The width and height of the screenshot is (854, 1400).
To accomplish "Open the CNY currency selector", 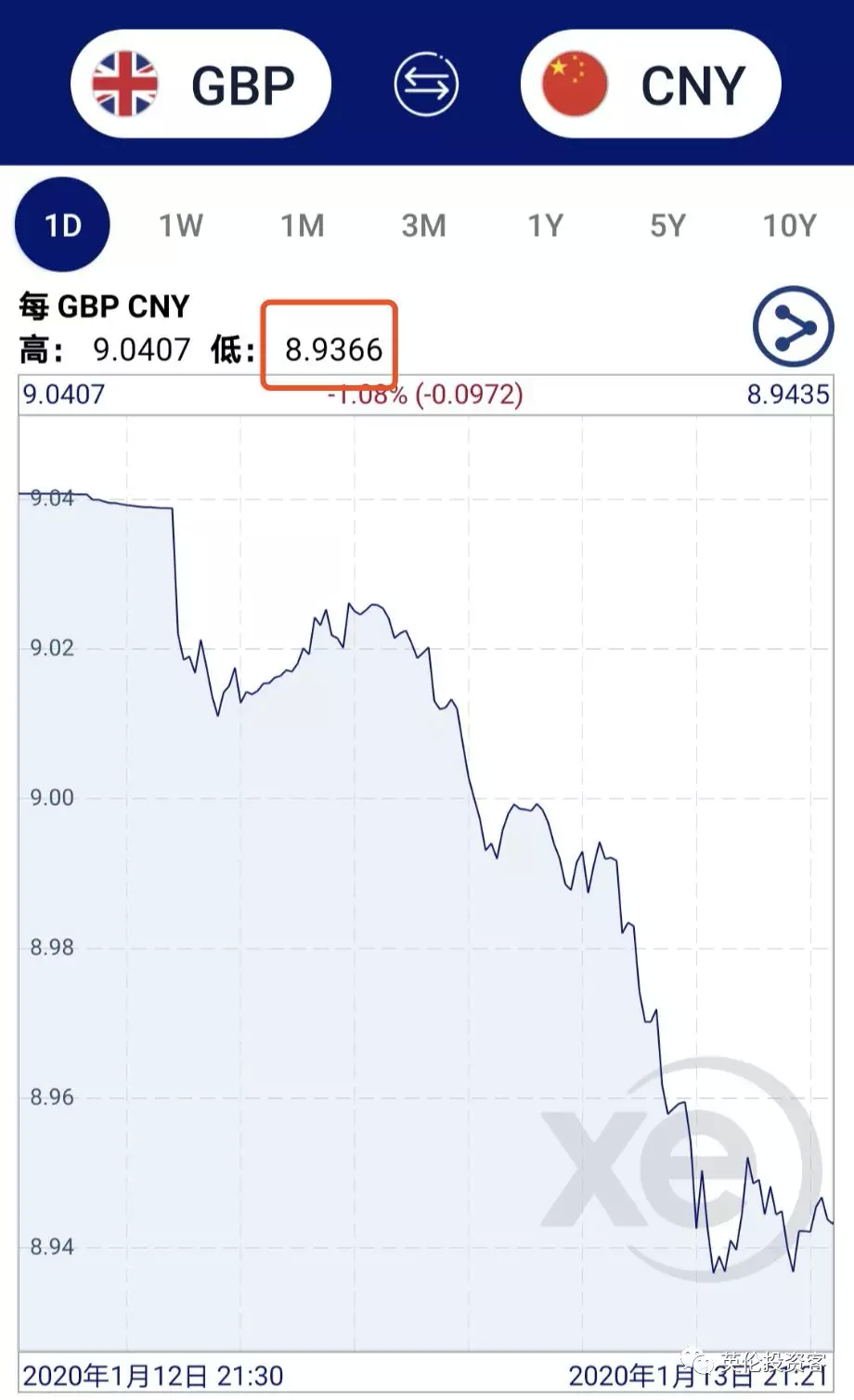I will point(651,84).
